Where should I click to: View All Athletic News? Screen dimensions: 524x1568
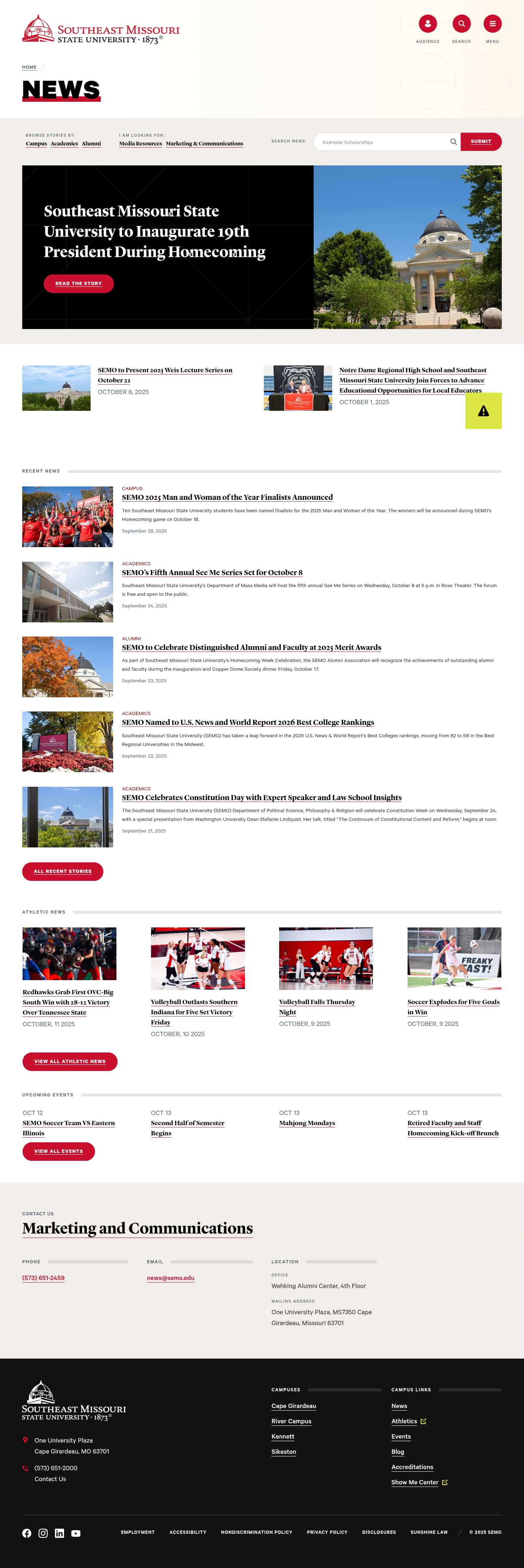point(70,1061)
